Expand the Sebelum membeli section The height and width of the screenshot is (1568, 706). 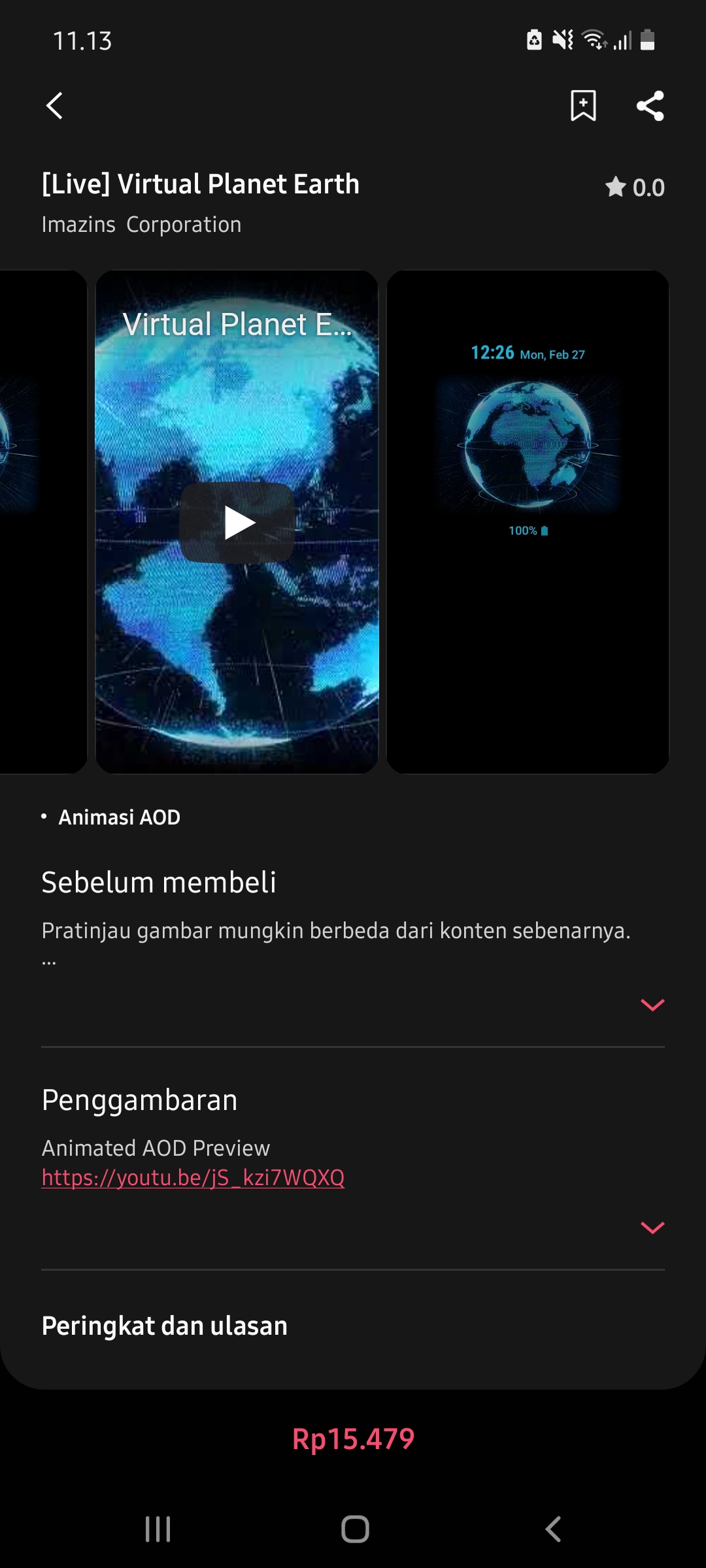point(652,1005)
